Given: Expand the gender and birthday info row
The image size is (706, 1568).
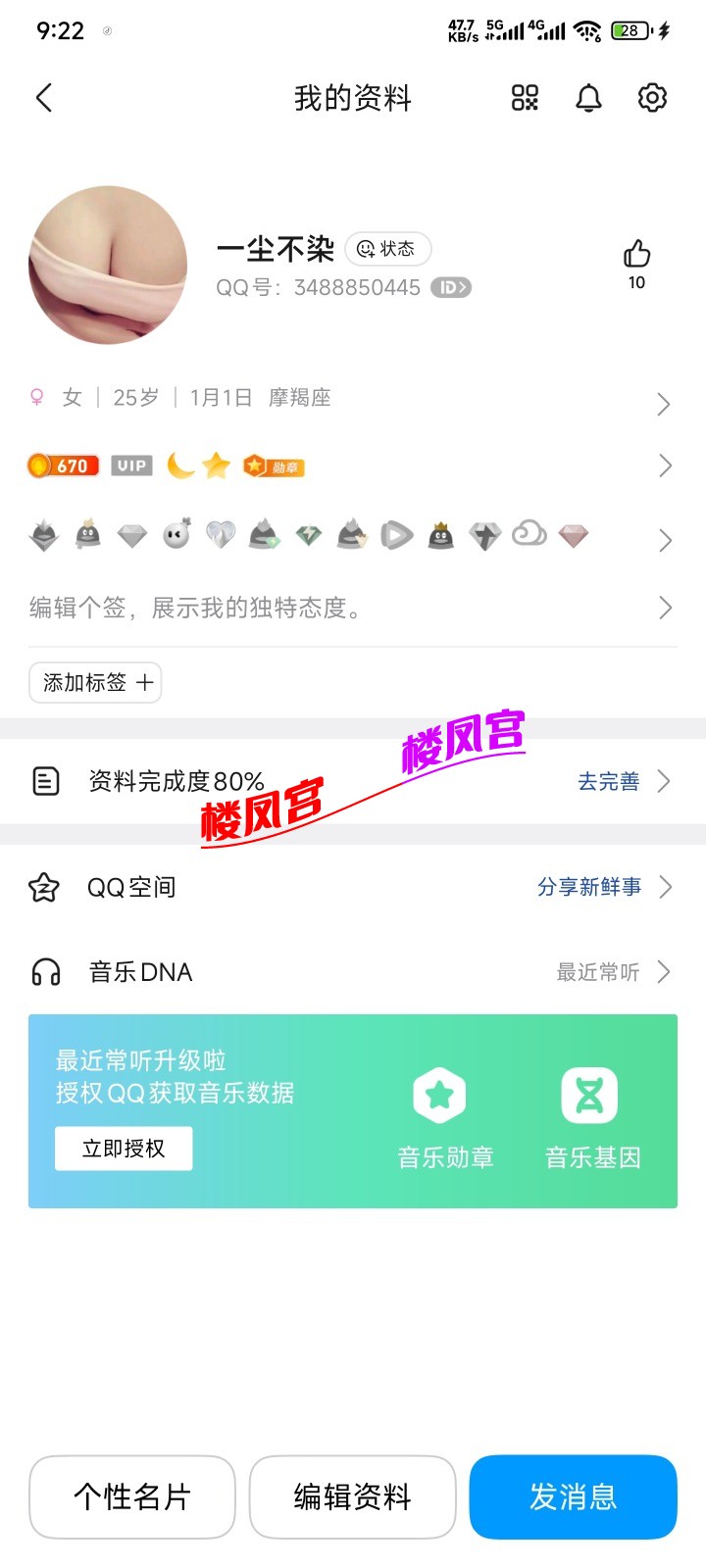Looking at the screenshot, I should click(666, 404).
